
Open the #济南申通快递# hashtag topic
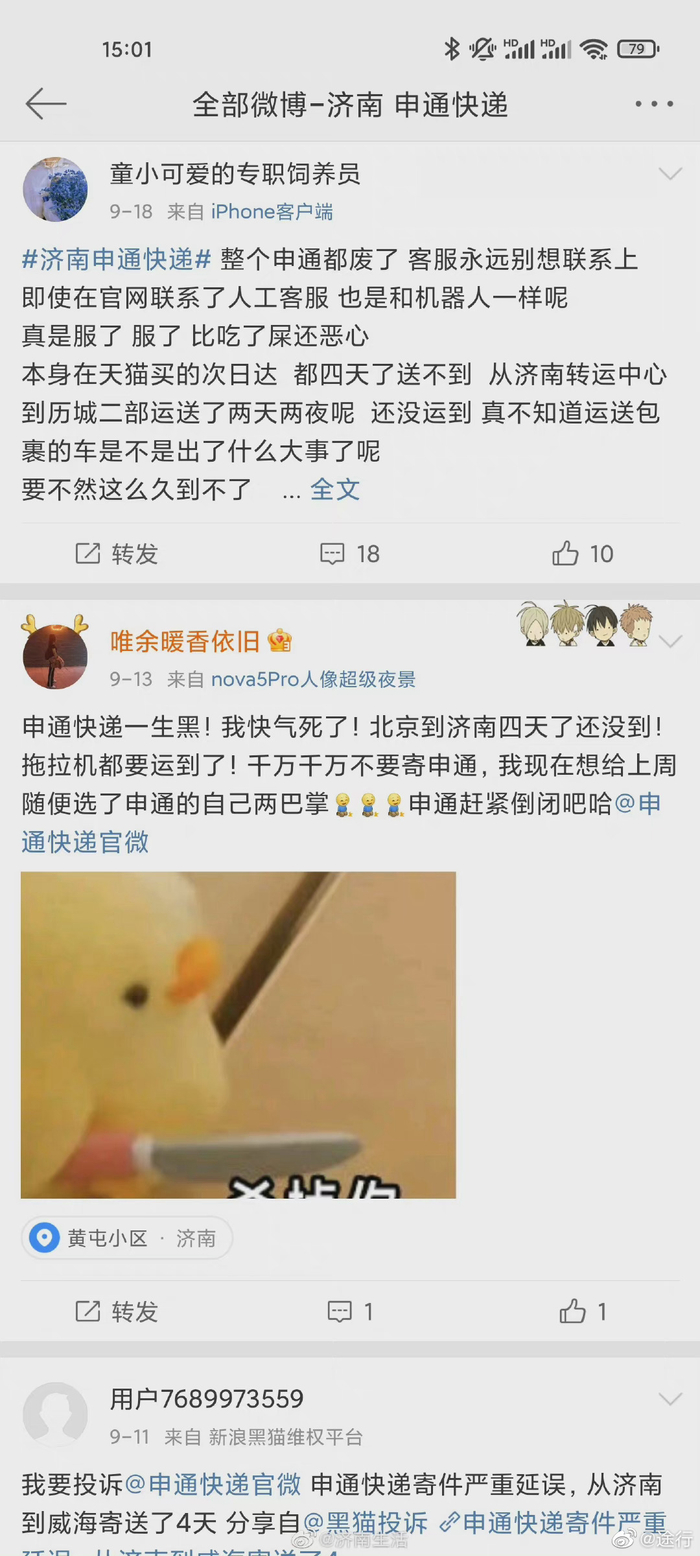[116, 260]
